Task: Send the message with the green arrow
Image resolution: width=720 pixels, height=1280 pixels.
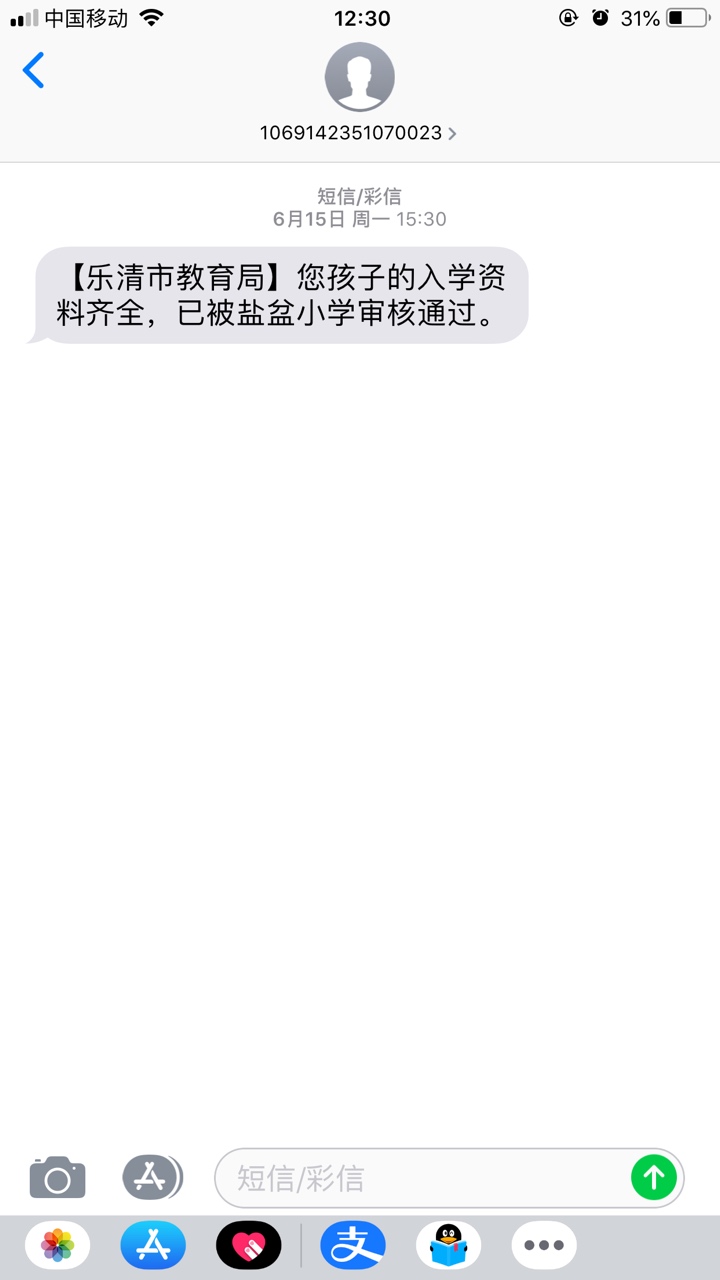Action: click(x=653, y=1178)
